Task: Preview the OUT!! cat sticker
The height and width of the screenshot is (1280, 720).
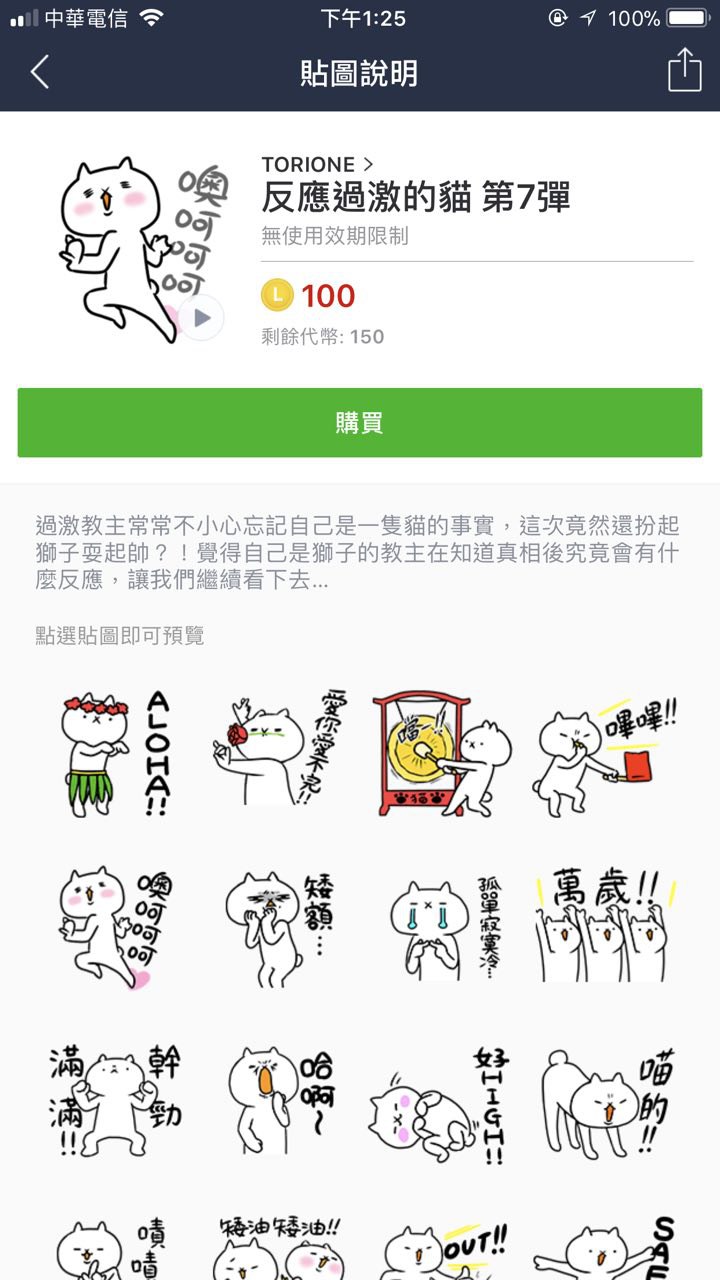Action: coord(441,1250)
